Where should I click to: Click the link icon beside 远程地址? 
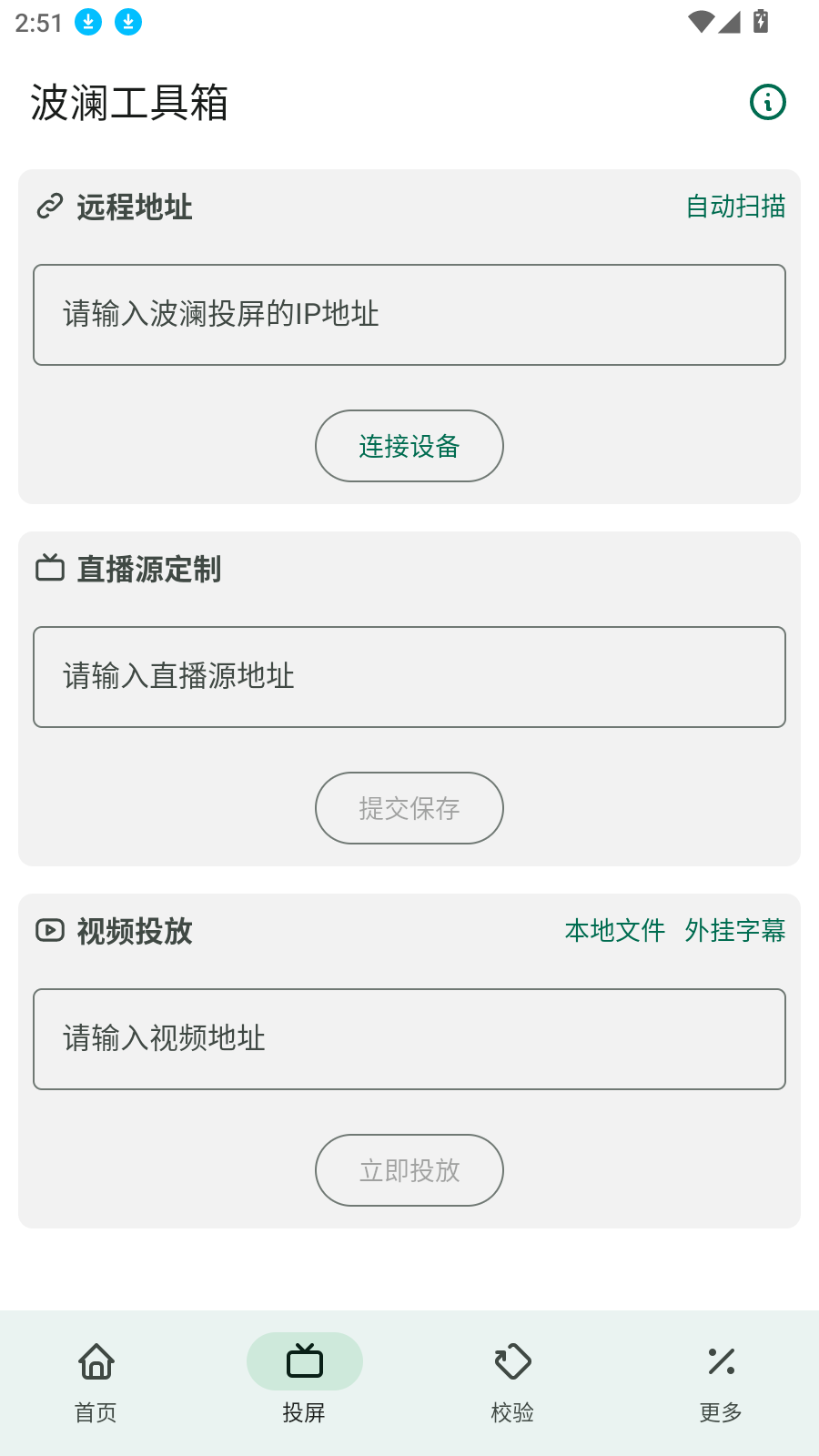click(x=49, y=207)
